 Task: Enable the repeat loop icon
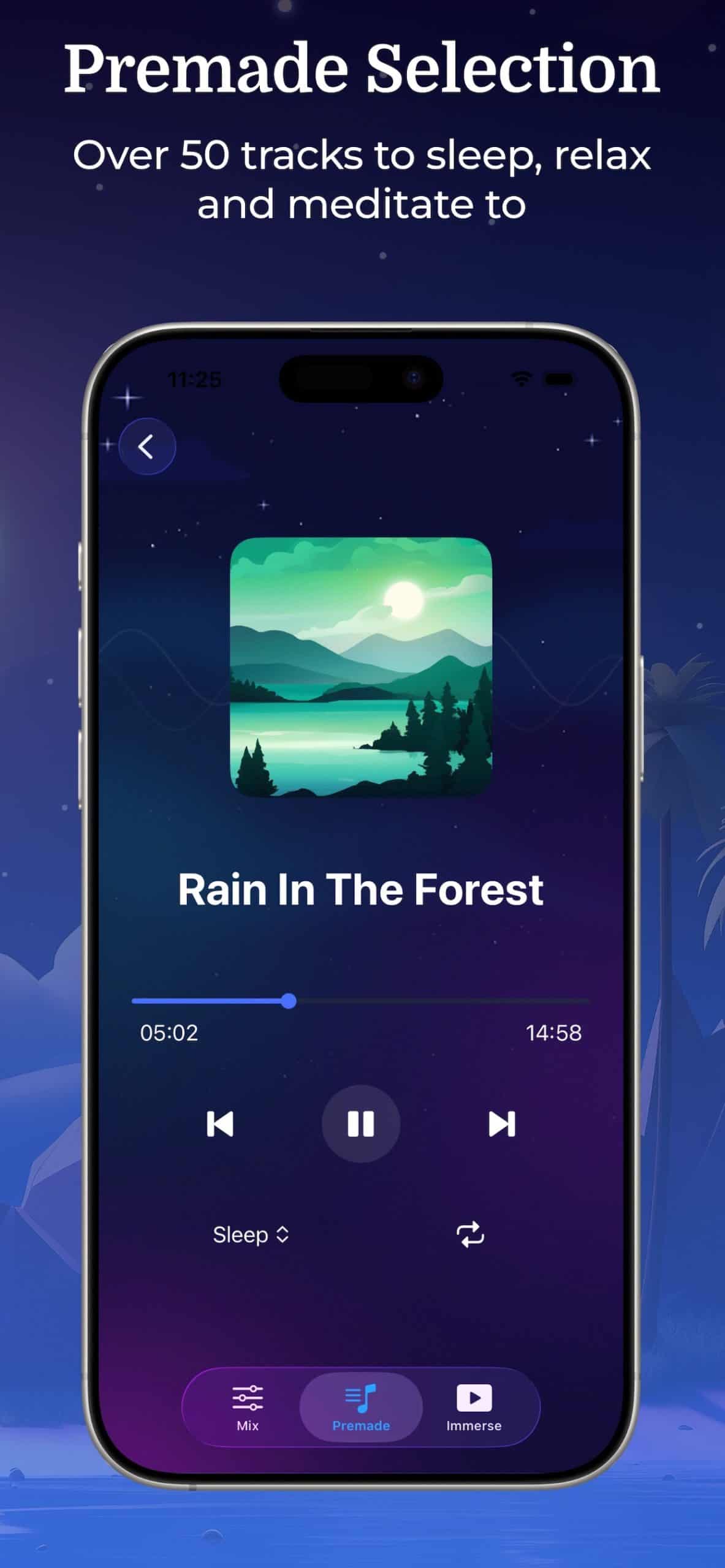coord(471,1235)
